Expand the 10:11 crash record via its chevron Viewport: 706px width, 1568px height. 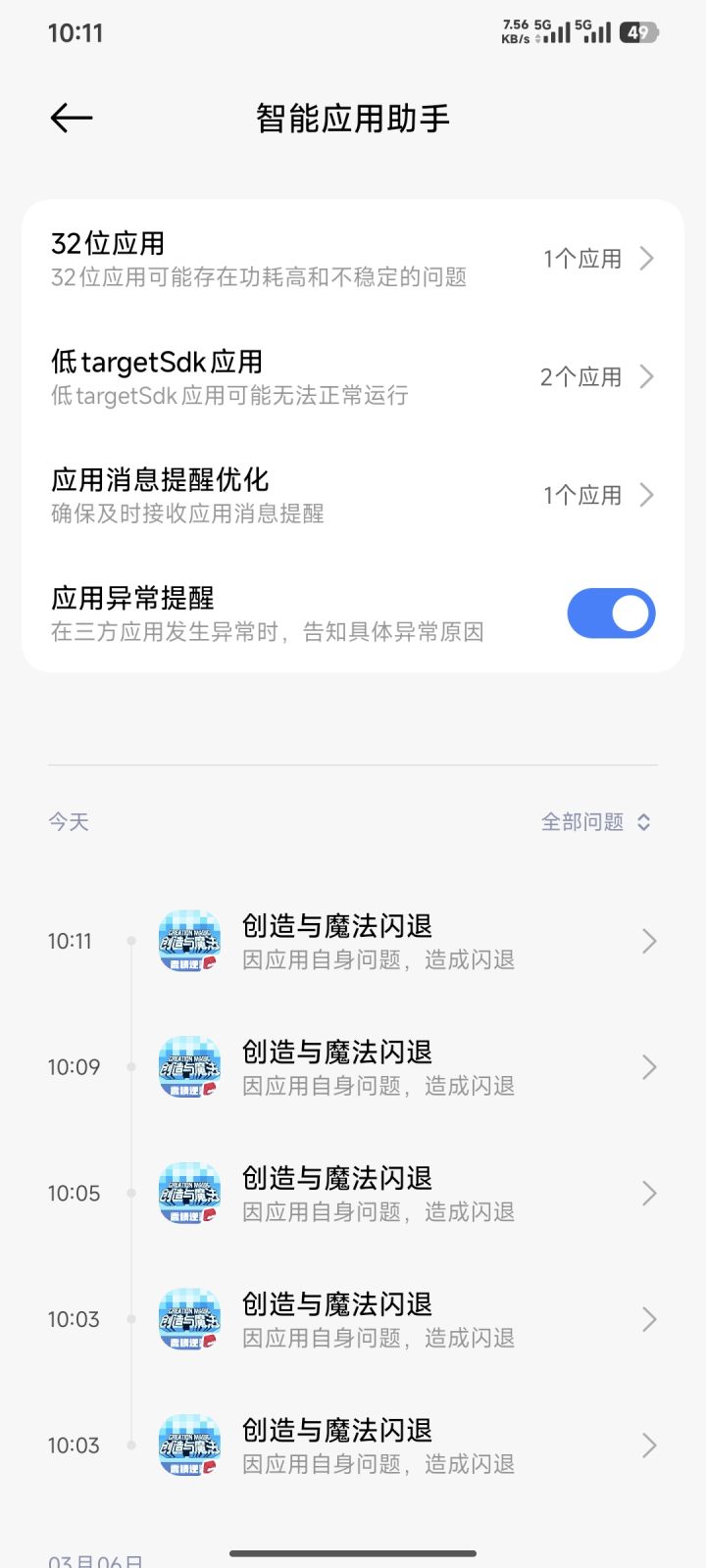click(x=648, y=940)
